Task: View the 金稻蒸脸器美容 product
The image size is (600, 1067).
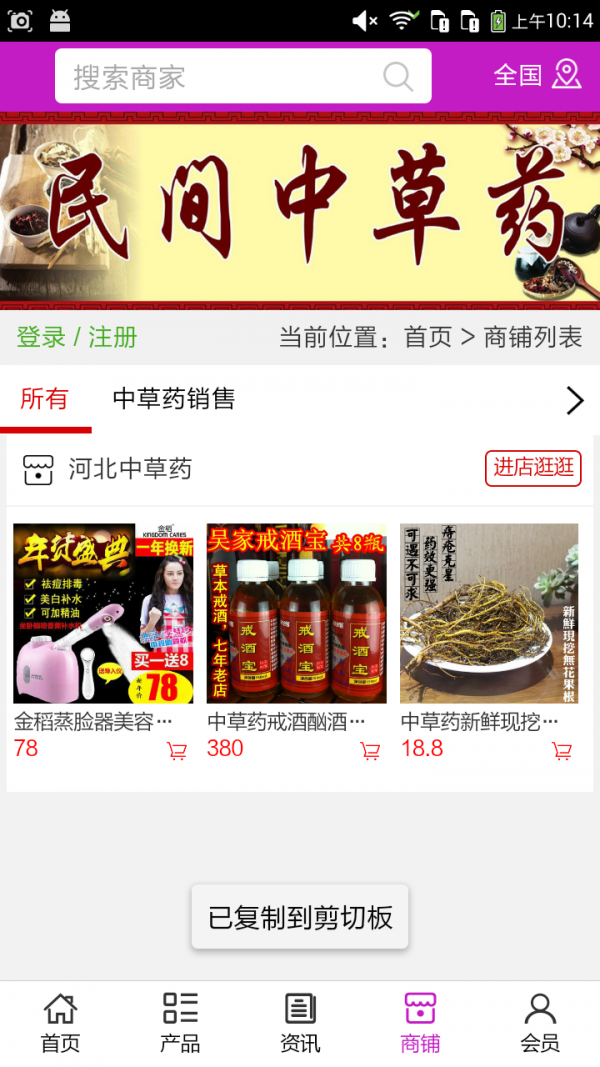Action: (x=103, y=613)
